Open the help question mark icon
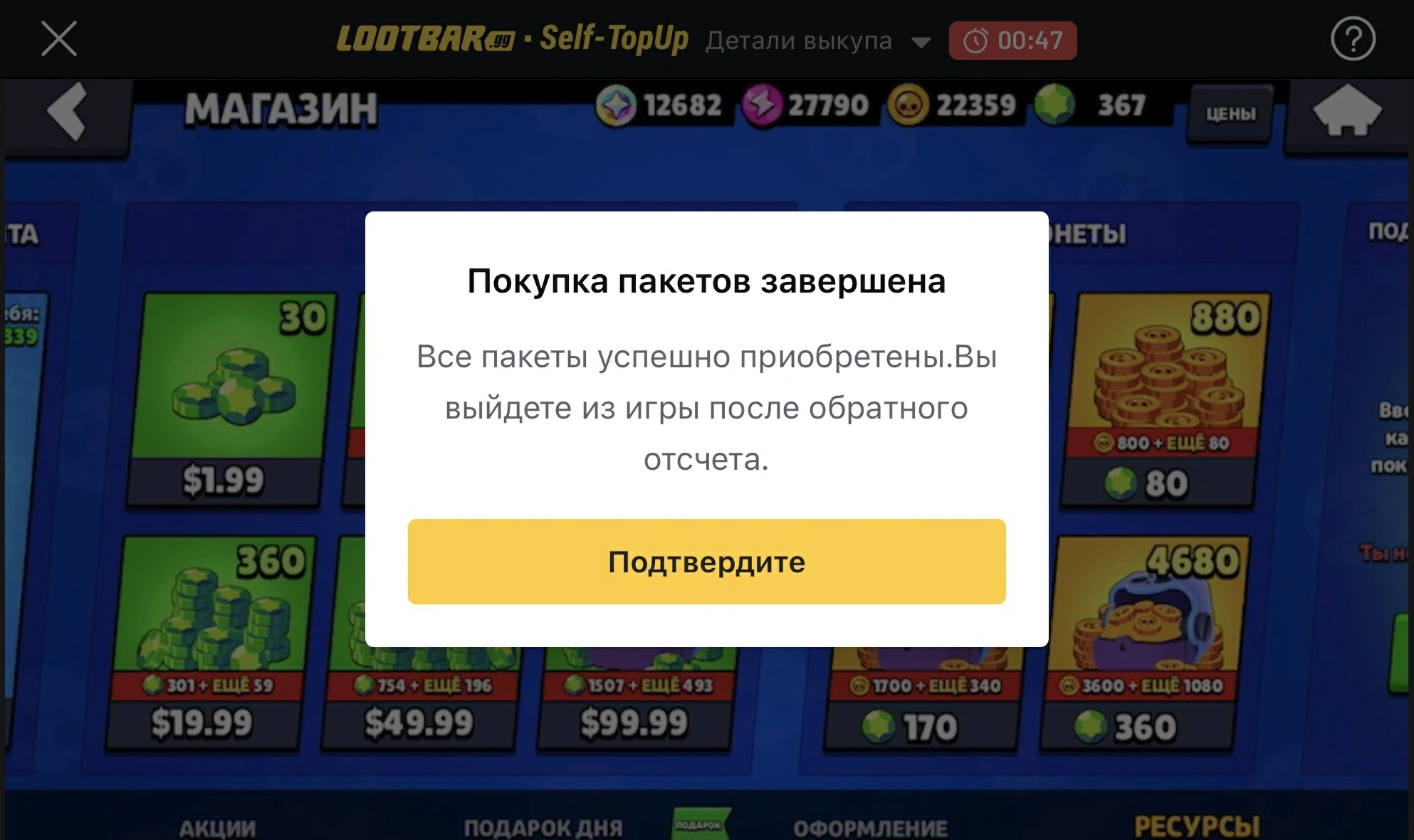 point(1353,39)
